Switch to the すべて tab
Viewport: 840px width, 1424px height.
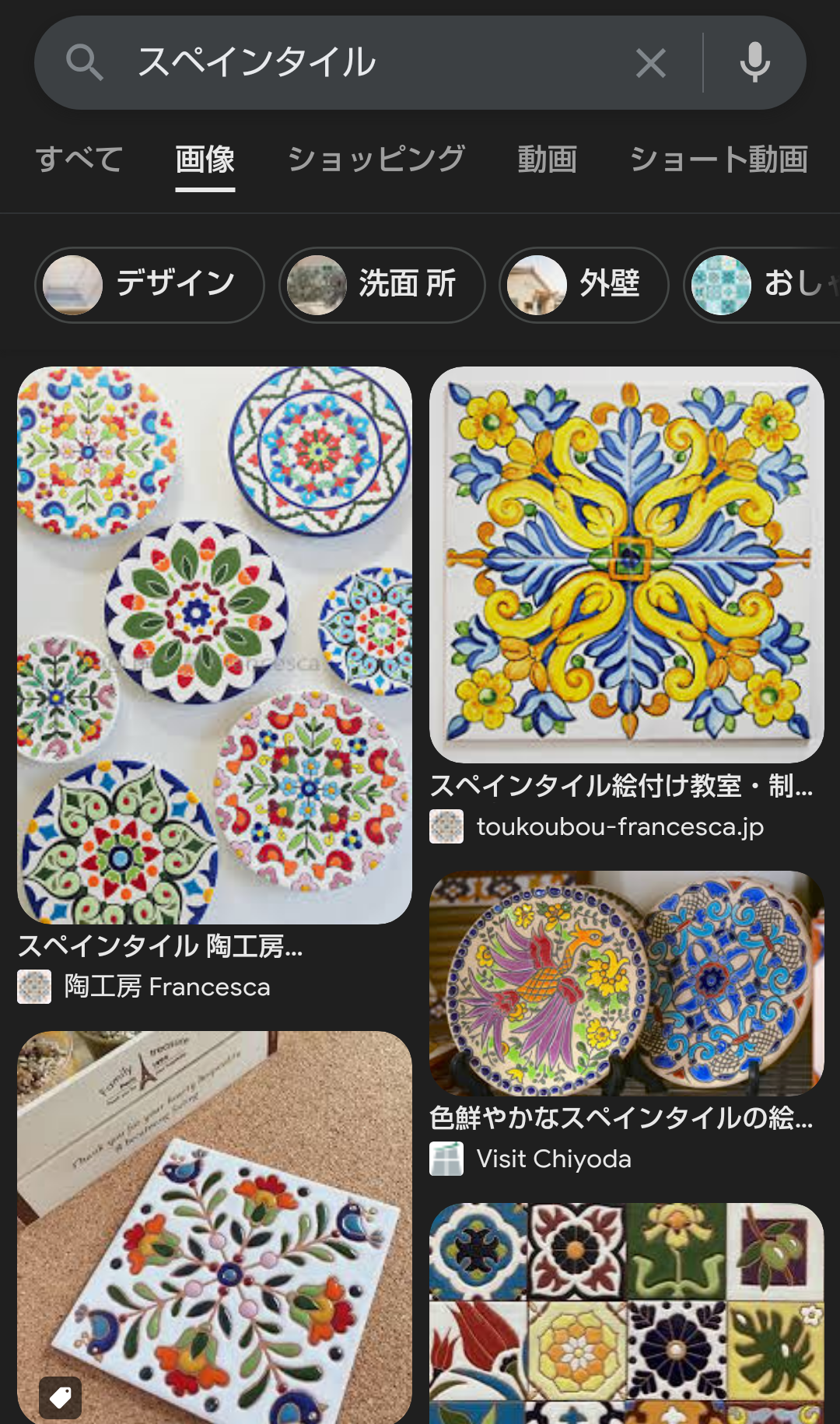click(79, 160)
